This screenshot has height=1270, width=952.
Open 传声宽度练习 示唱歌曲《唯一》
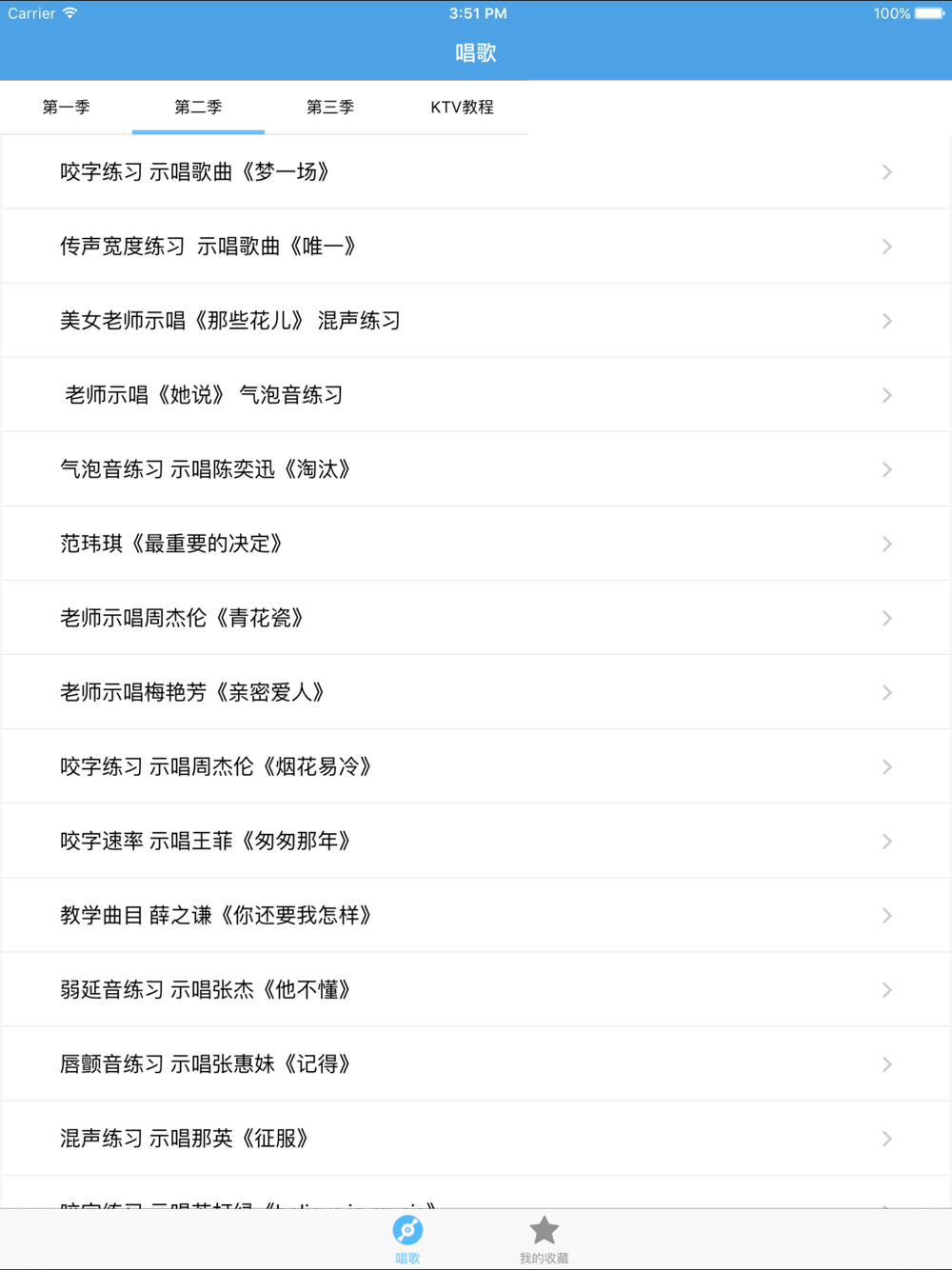(x=476, y=247)
